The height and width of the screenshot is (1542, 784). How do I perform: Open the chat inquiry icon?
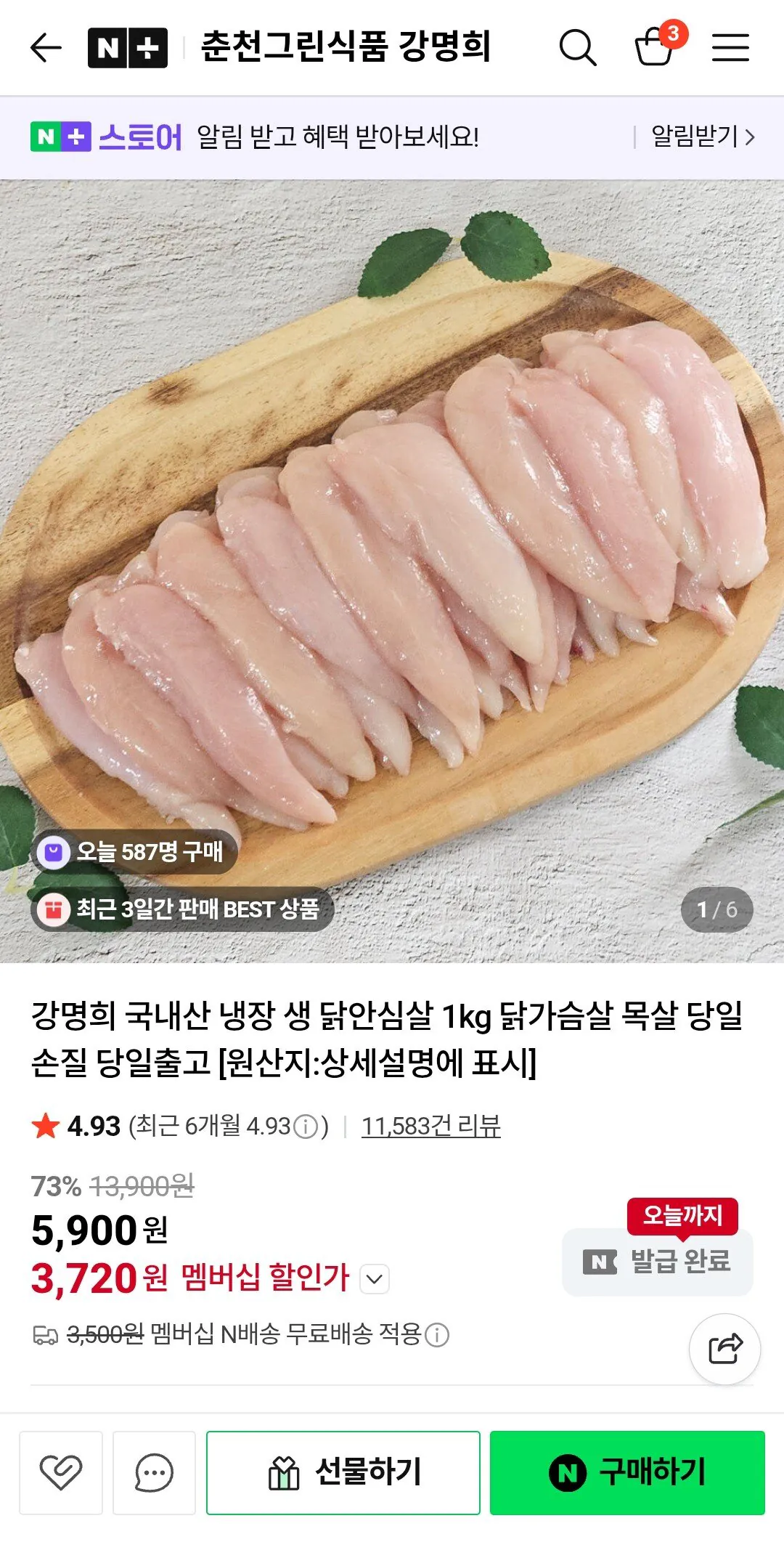pos(153,1470)
